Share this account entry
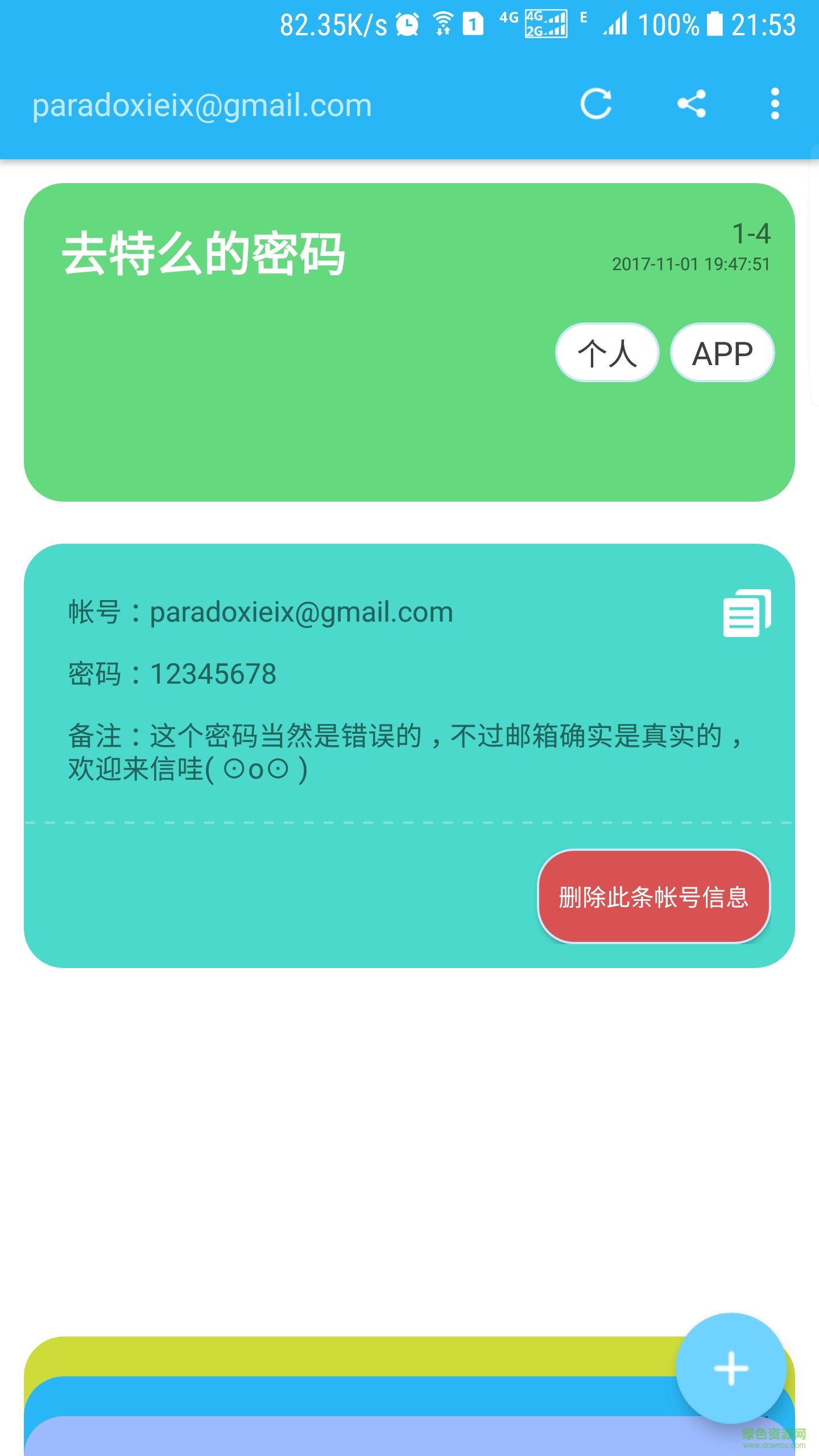819x1456 pixels. pos(691,104)
